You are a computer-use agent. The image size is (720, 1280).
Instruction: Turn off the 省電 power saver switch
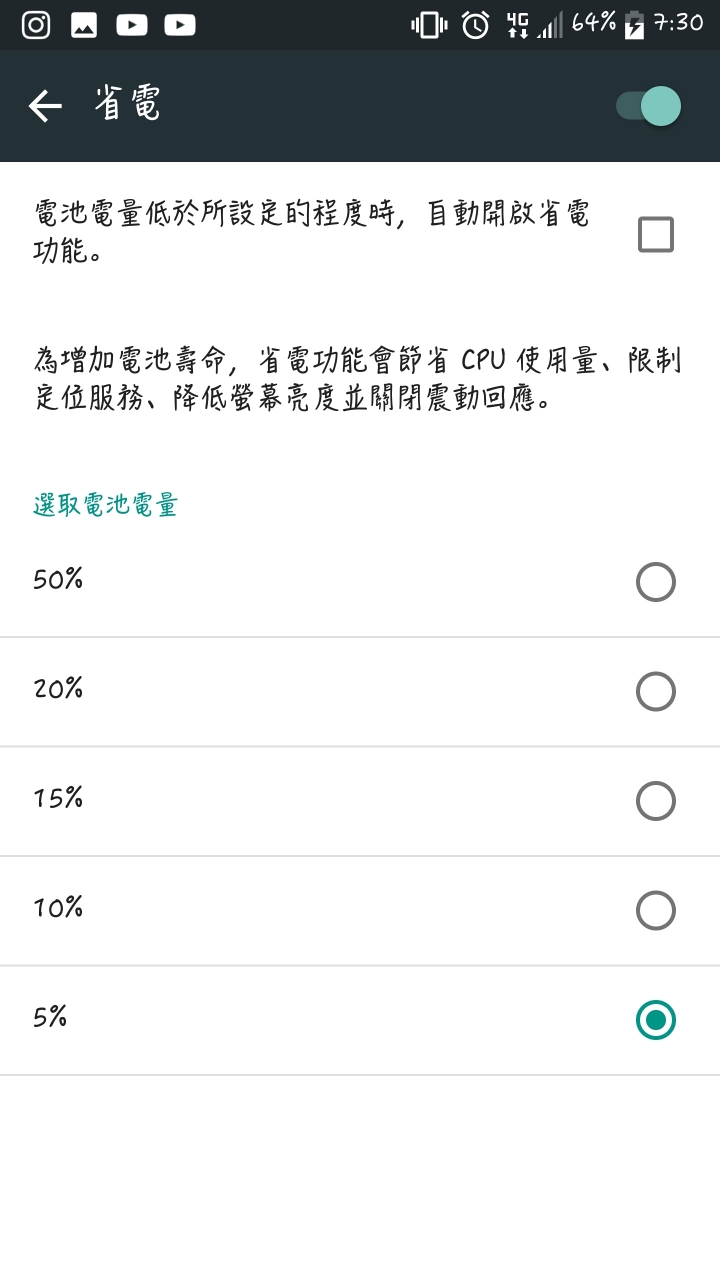click(648, 106)
